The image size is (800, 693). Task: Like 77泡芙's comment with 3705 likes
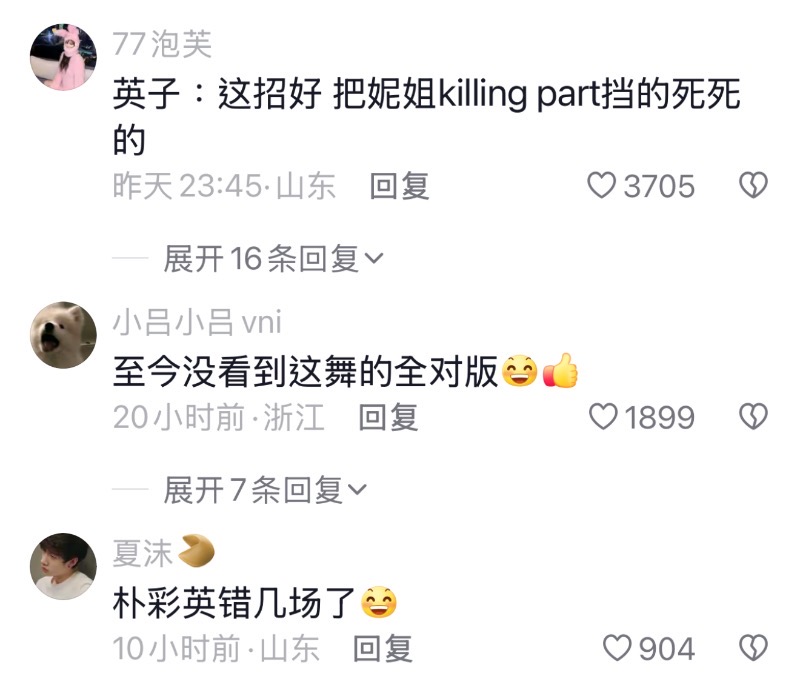coord(600,186)
